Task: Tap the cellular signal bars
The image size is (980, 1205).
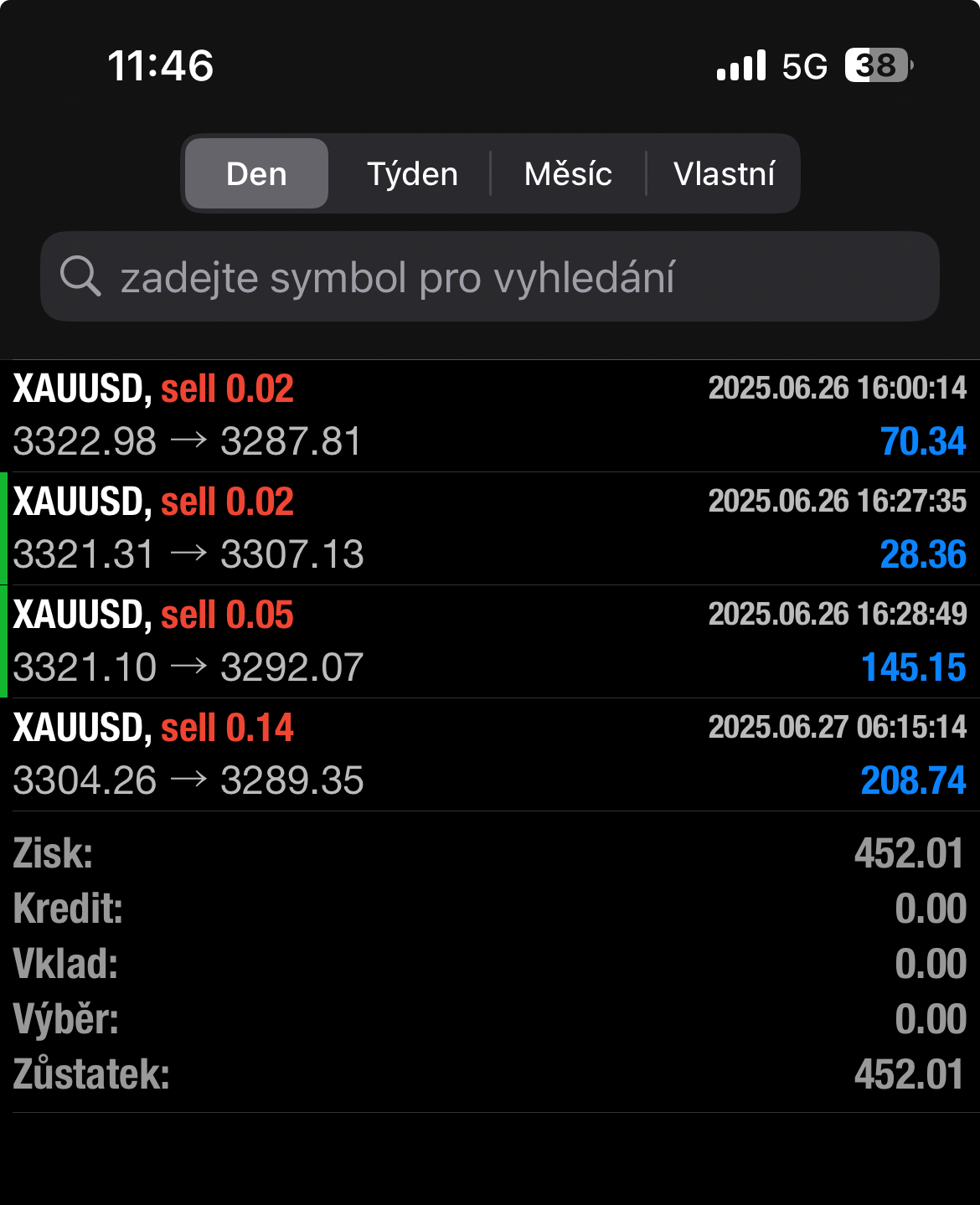Action: (x=740, y=65)
